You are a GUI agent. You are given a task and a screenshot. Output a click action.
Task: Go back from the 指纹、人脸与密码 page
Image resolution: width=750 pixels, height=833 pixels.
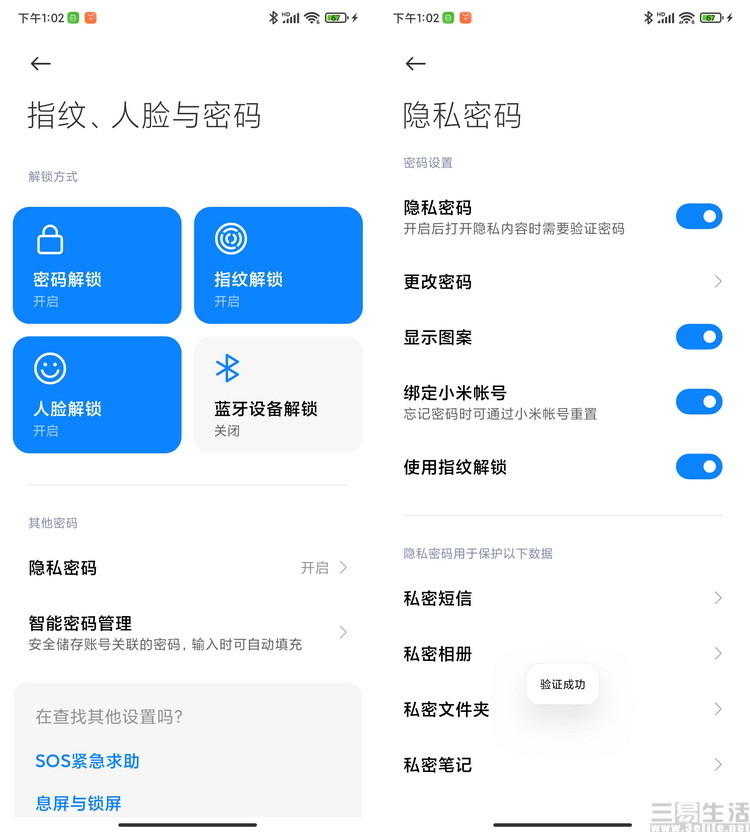[x=40, y=64]
